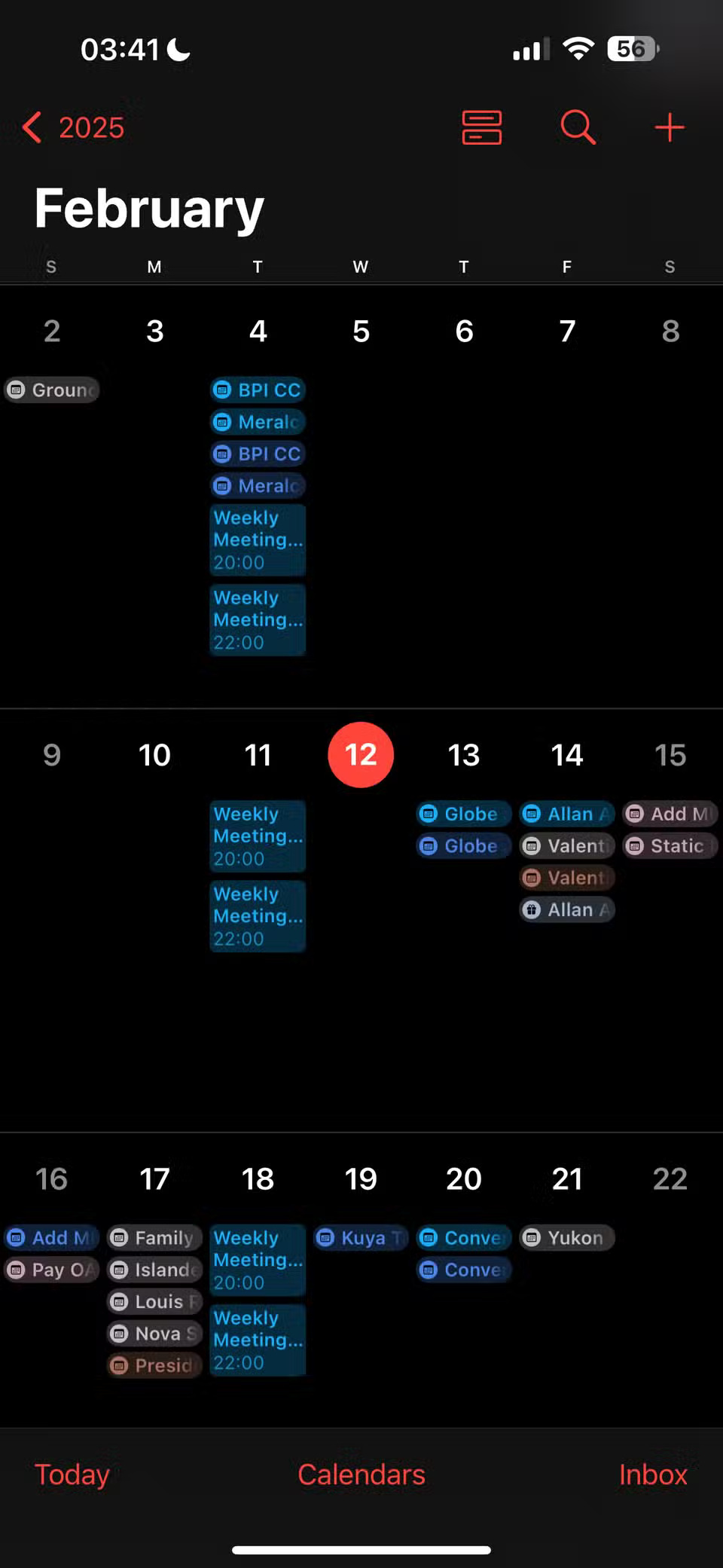
Task: Select February 4
Action: tap(258, 331)
